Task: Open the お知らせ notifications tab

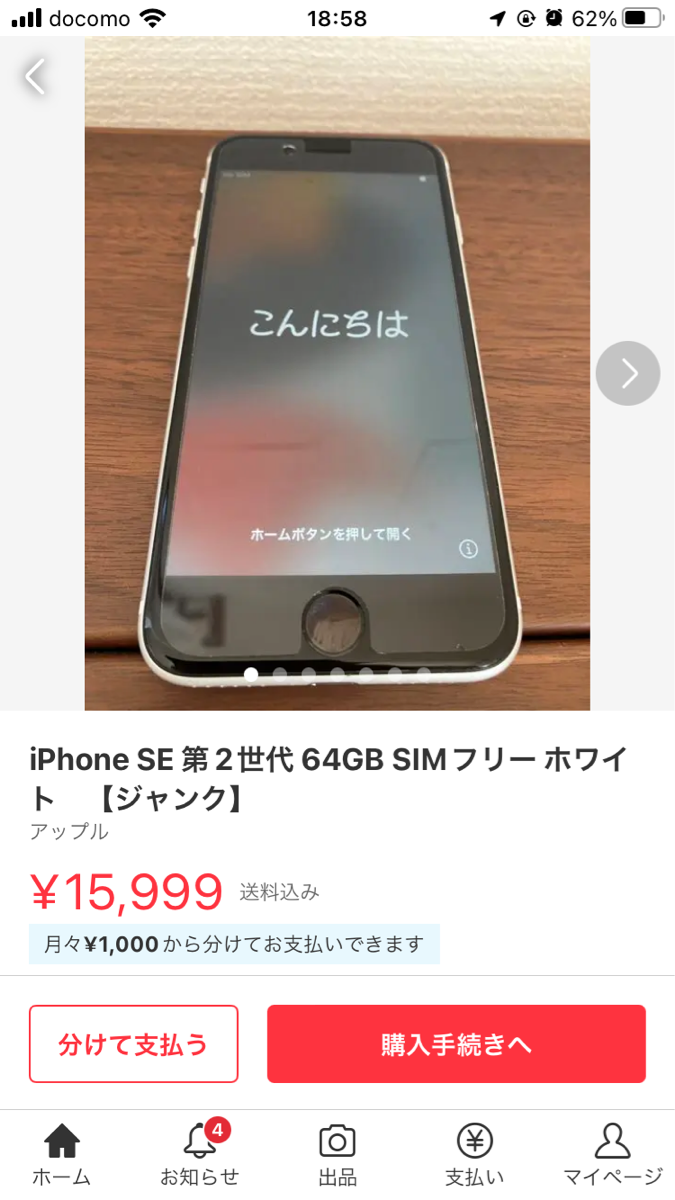Action: [200, 1154]
